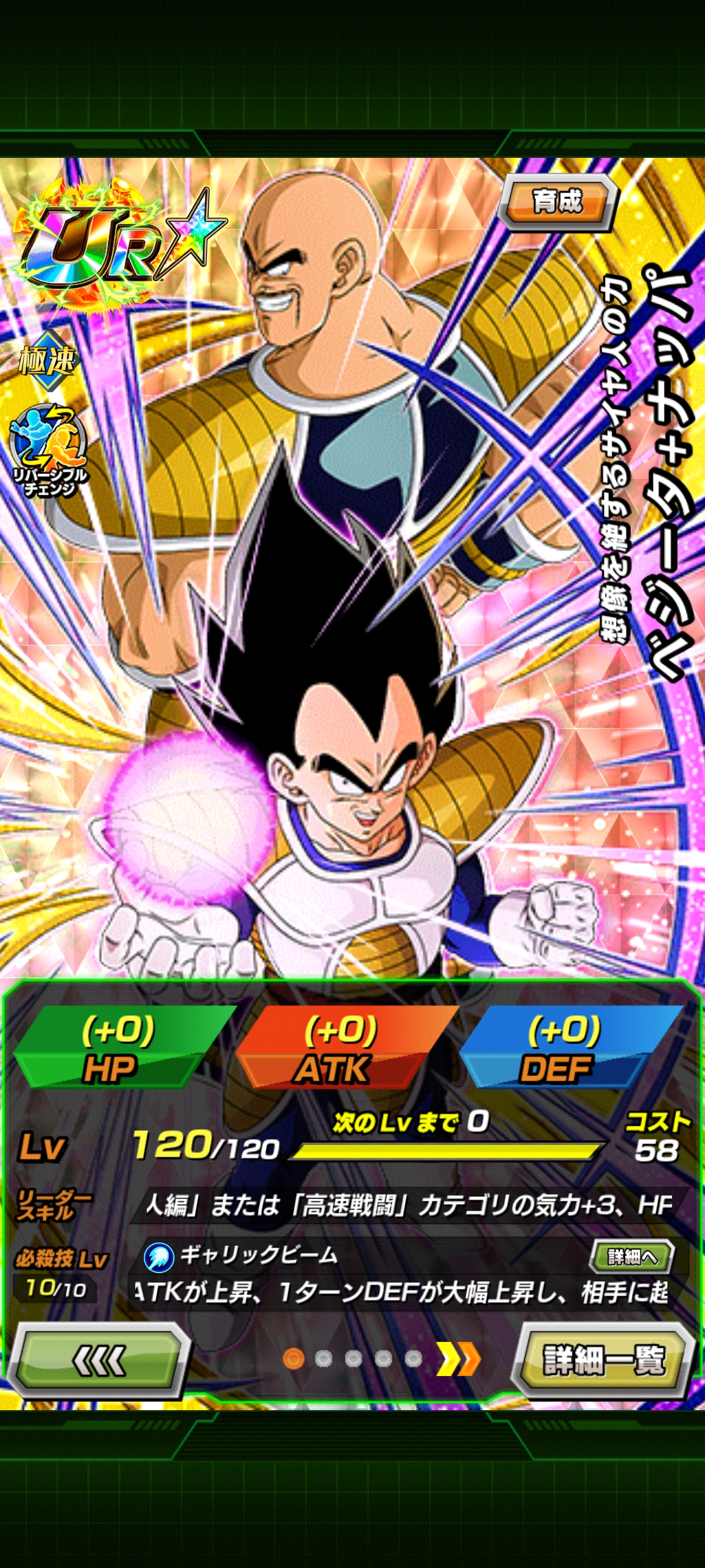This screenshot has height=1568, width=705.
Task: Open the リバーシブルチェンジ reversible exchange icon
Action: (49, 449)
